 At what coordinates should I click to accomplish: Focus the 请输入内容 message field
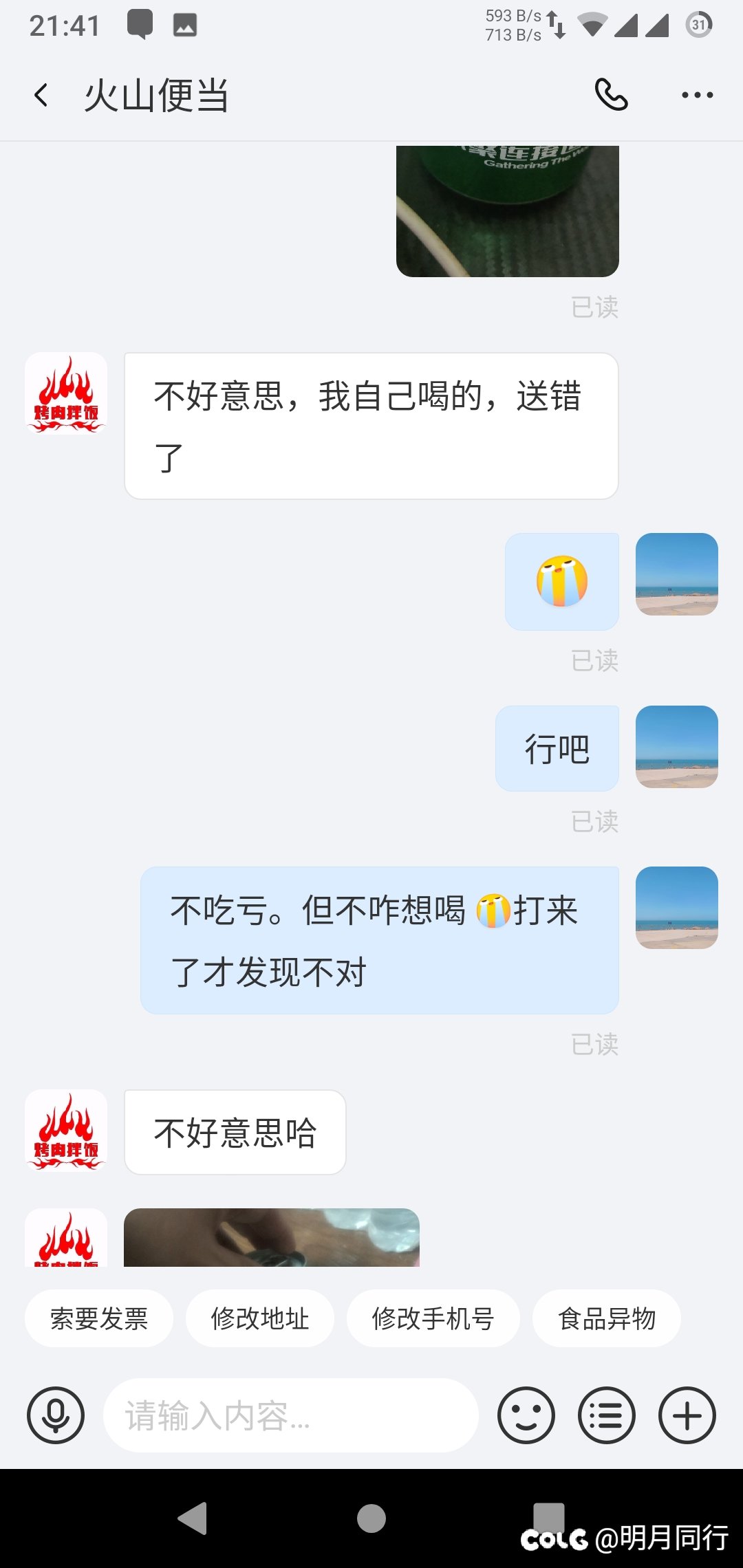(x=289, y=1415)
